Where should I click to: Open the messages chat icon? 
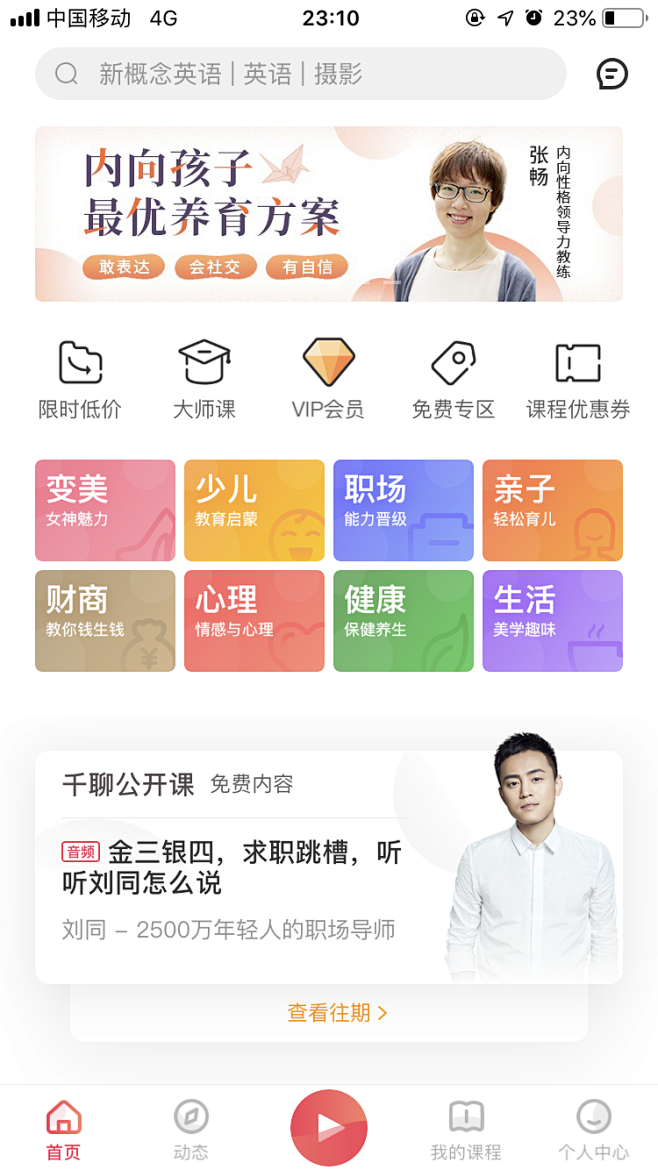[x=612, y=74]
